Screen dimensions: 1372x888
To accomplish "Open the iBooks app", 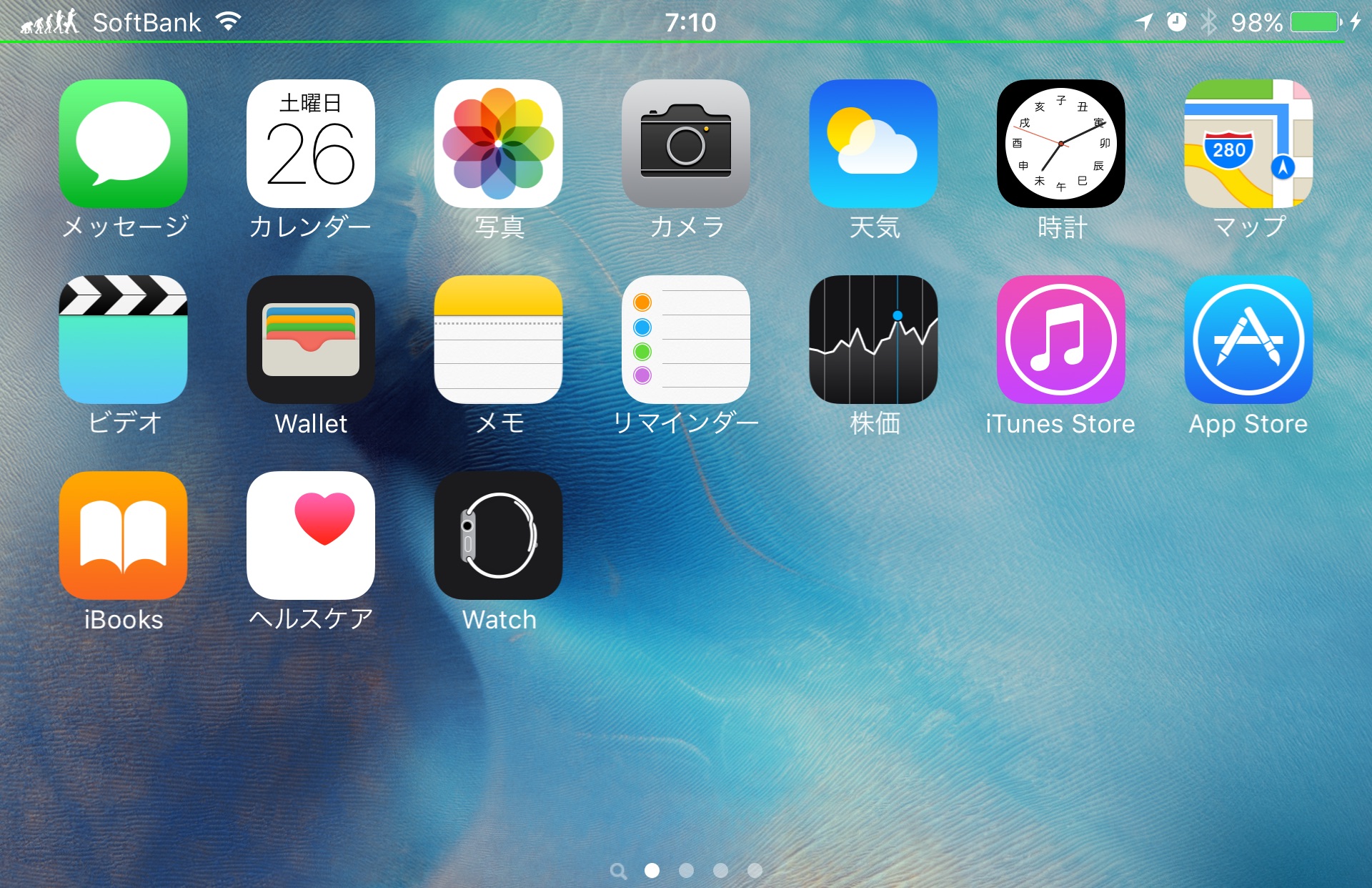I will (123, 536).
